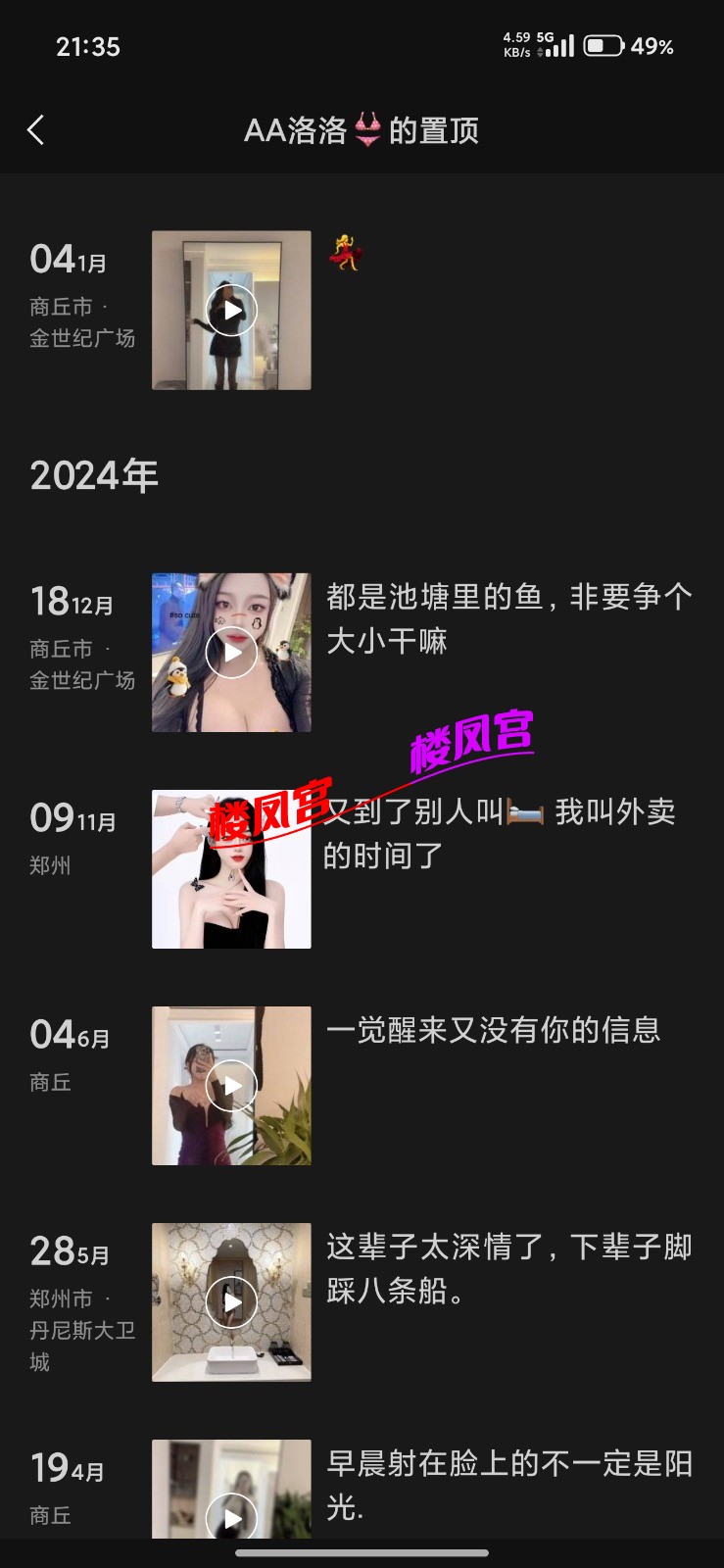Tap the 5G signal strength icon
The width and height of the screenshot is (724, 1568).
click(557, 43)
